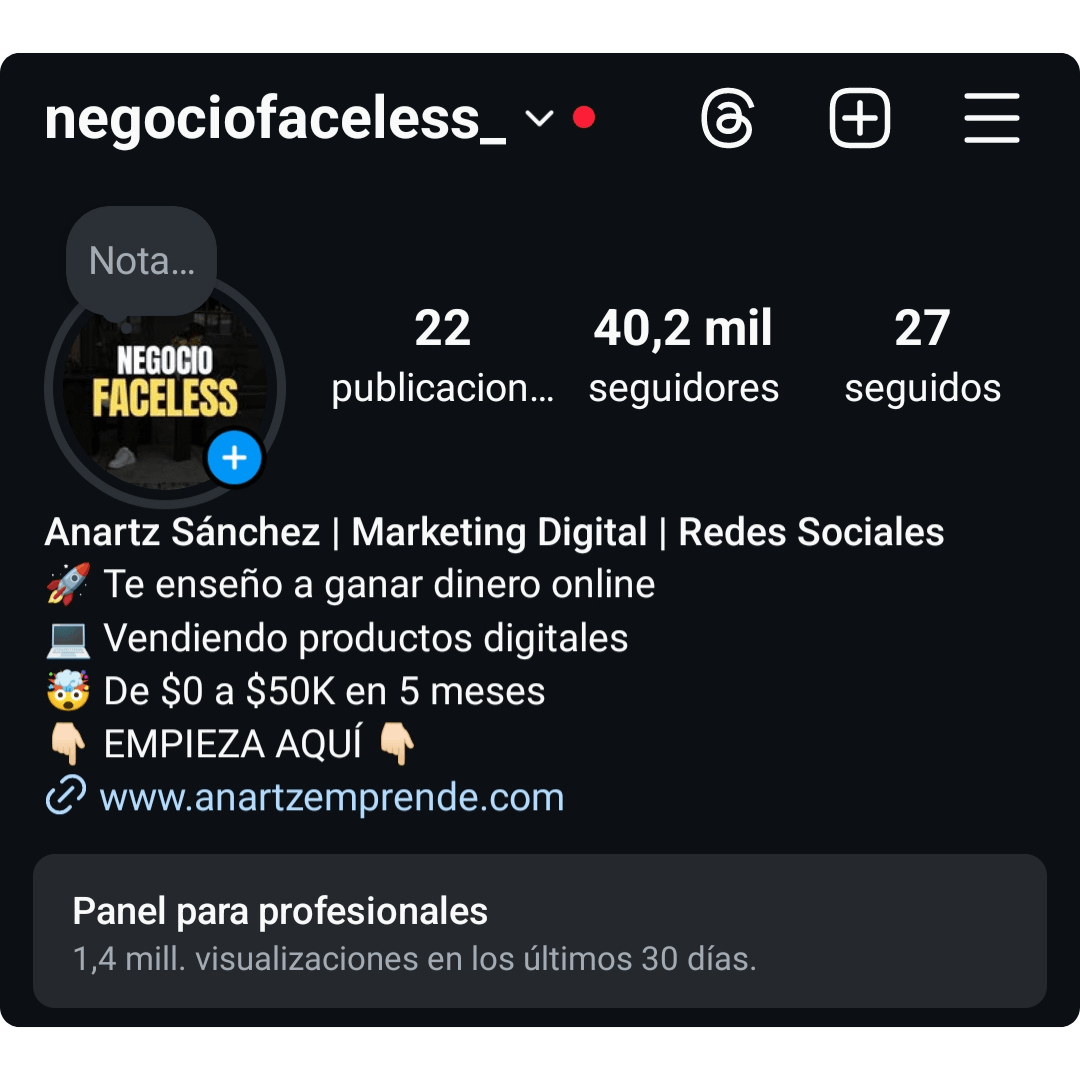View the 27 seguidos list
The image size is (1080, 1080).
(922, 355)
